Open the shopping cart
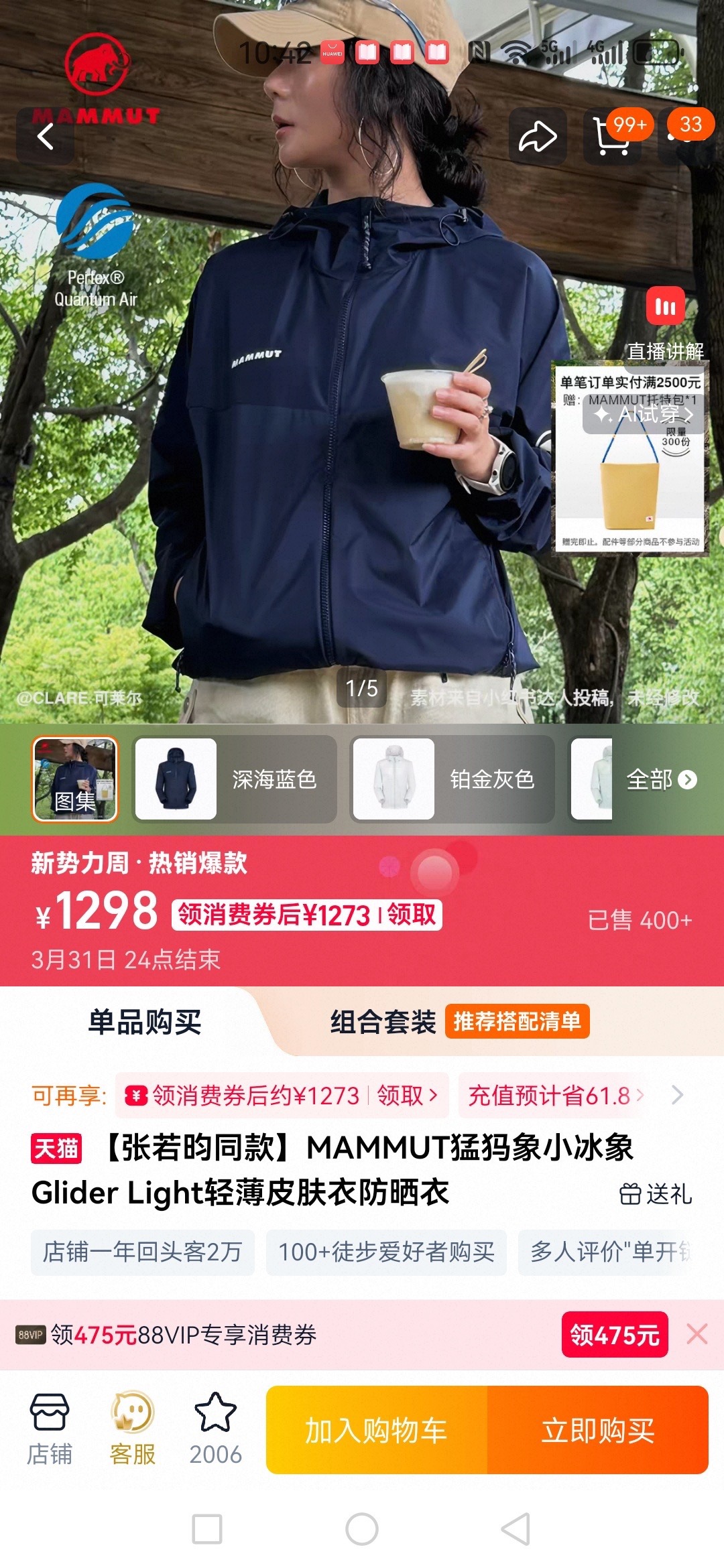724x1568 pixels. pos(611,137)
